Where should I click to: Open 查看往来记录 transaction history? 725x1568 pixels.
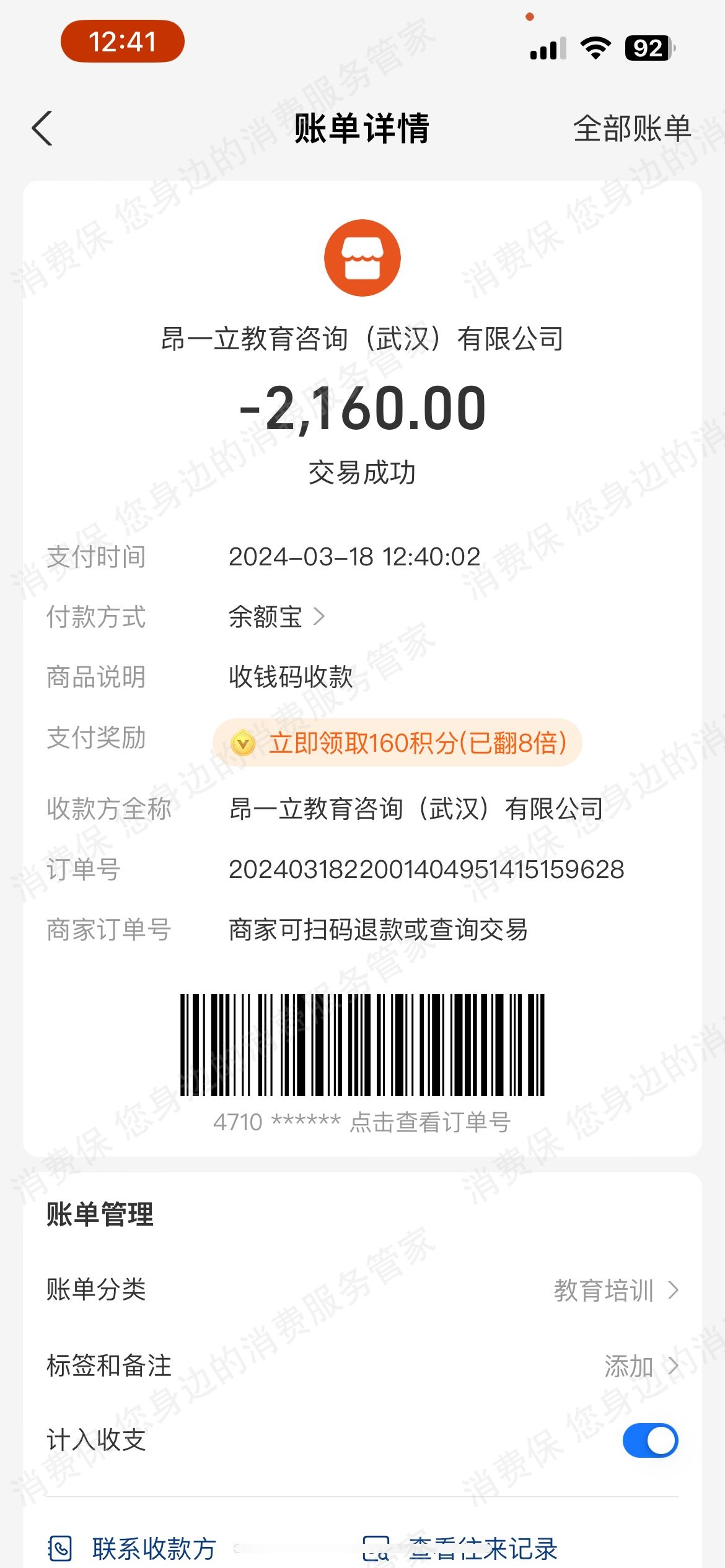point(460,1548)
